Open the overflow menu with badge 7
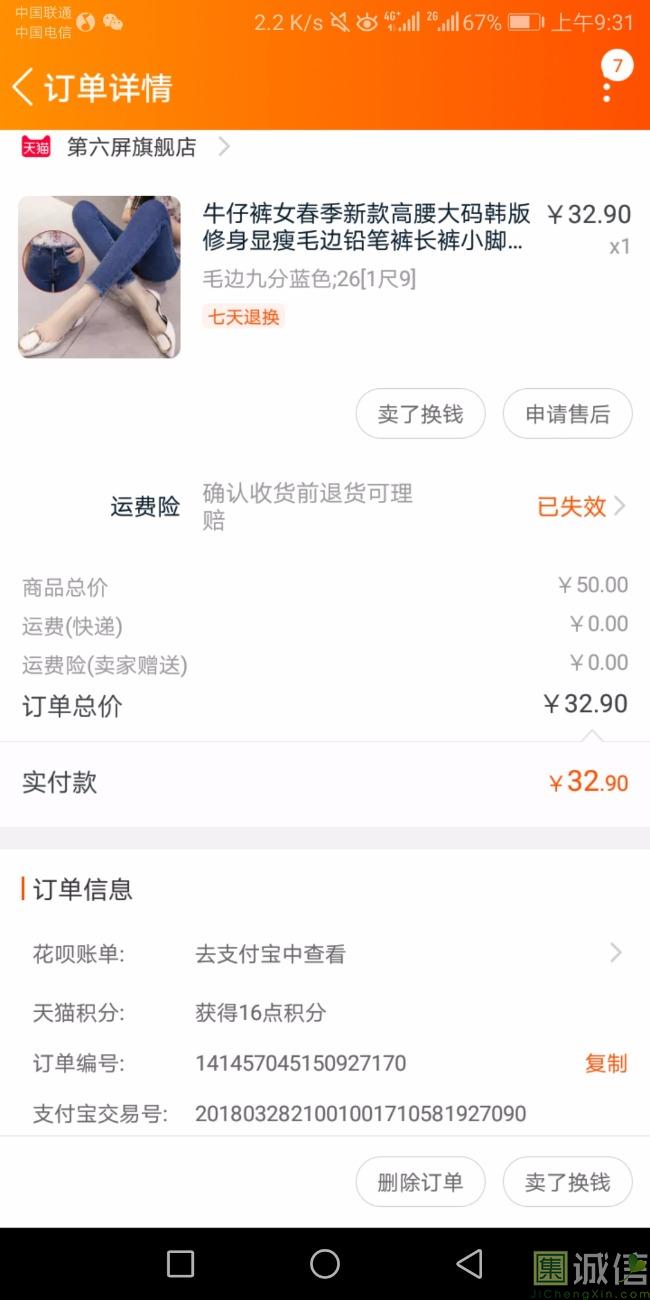650x1300 pixels. [x=607, y=87]
